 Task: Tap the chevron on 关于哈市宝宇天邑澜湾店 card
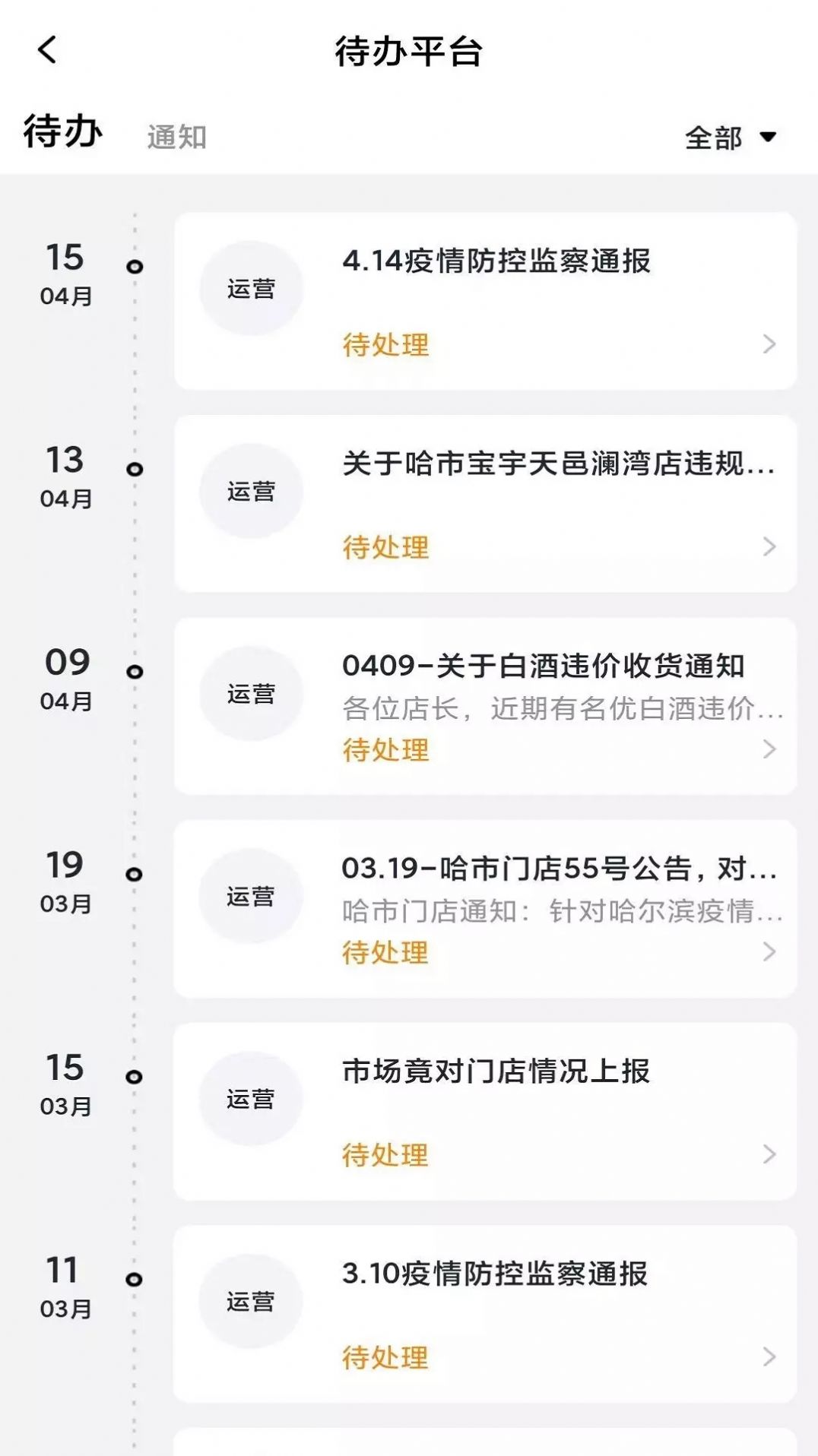pyautogui.click(x=767, y=547)
